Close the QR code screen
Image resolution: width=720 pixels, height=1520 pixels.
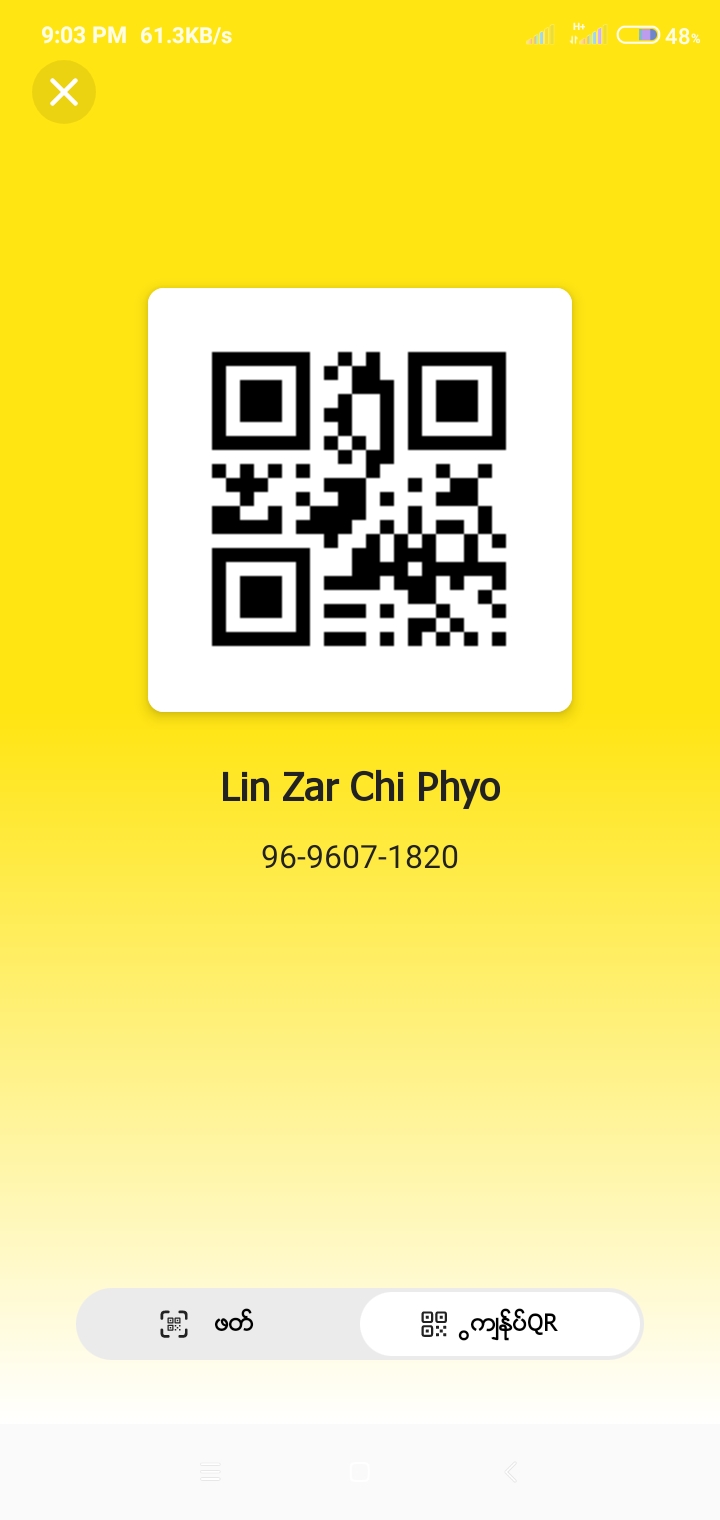64,92
